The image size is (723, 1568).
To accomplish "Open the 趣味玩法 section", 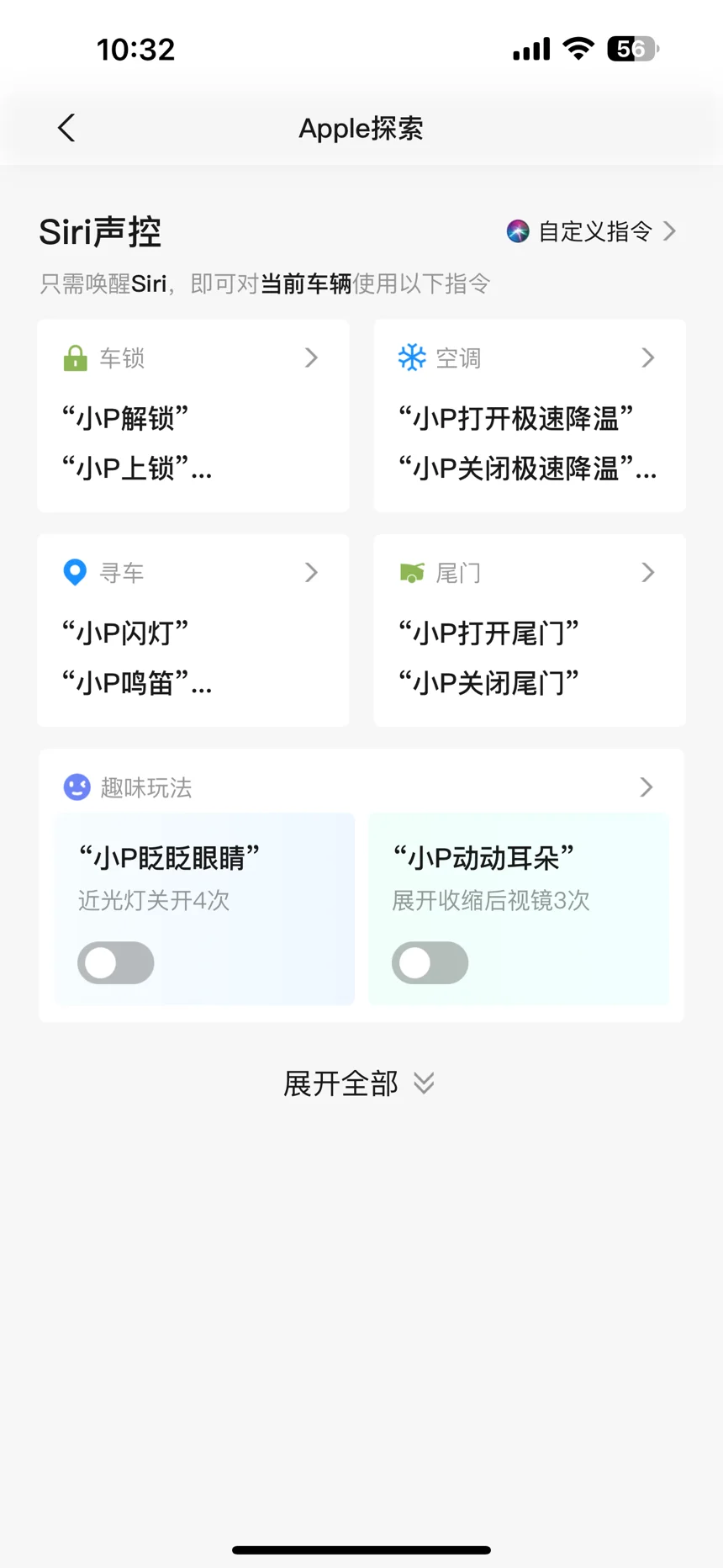I will point(360,787).
